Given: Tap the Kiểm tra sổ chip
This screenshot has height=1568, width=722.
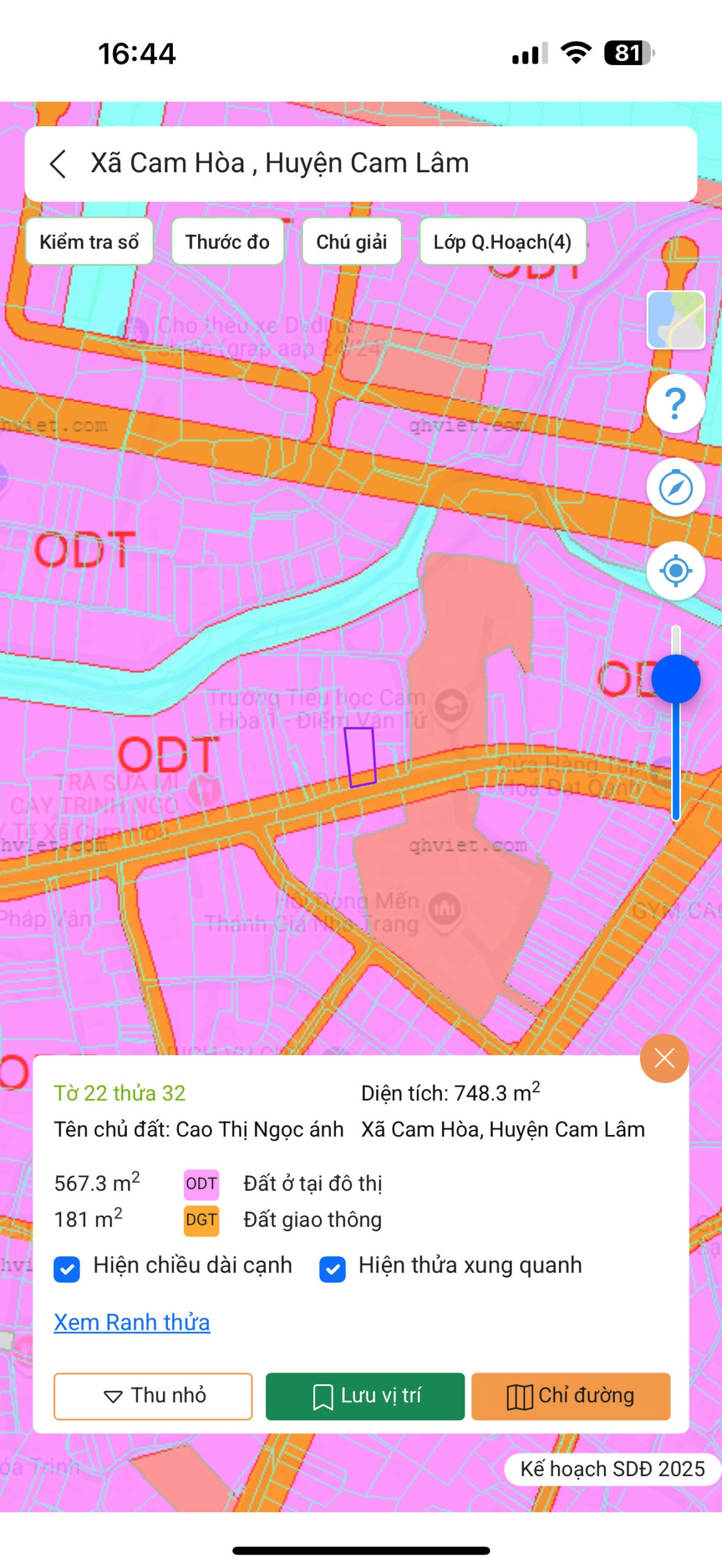Looking at the screenshot, I should pos(89,242).
